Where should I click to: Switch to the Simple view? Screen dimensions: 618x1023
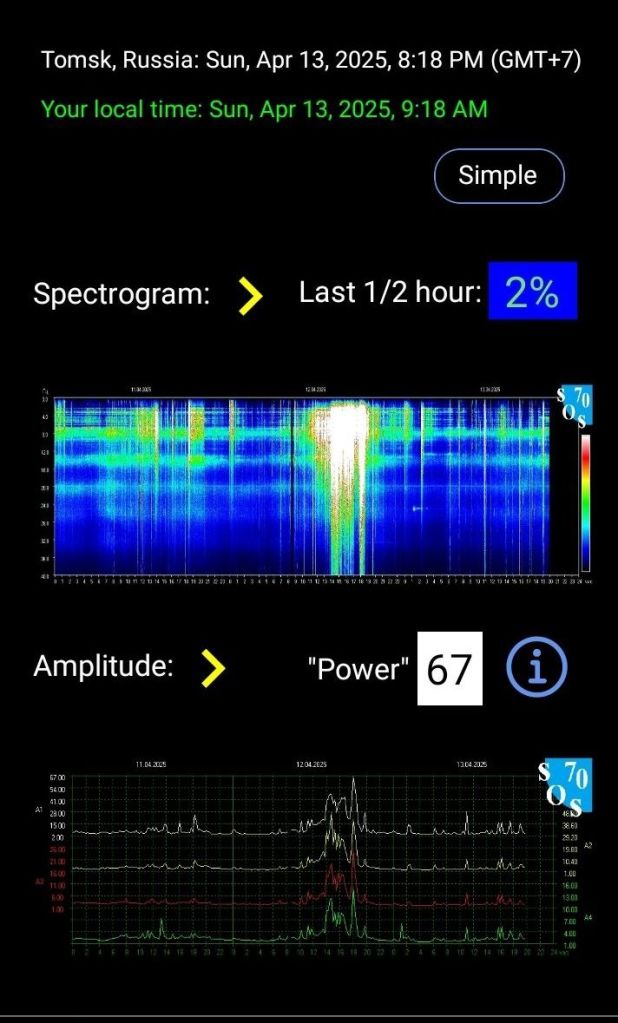tap(499, 176)
